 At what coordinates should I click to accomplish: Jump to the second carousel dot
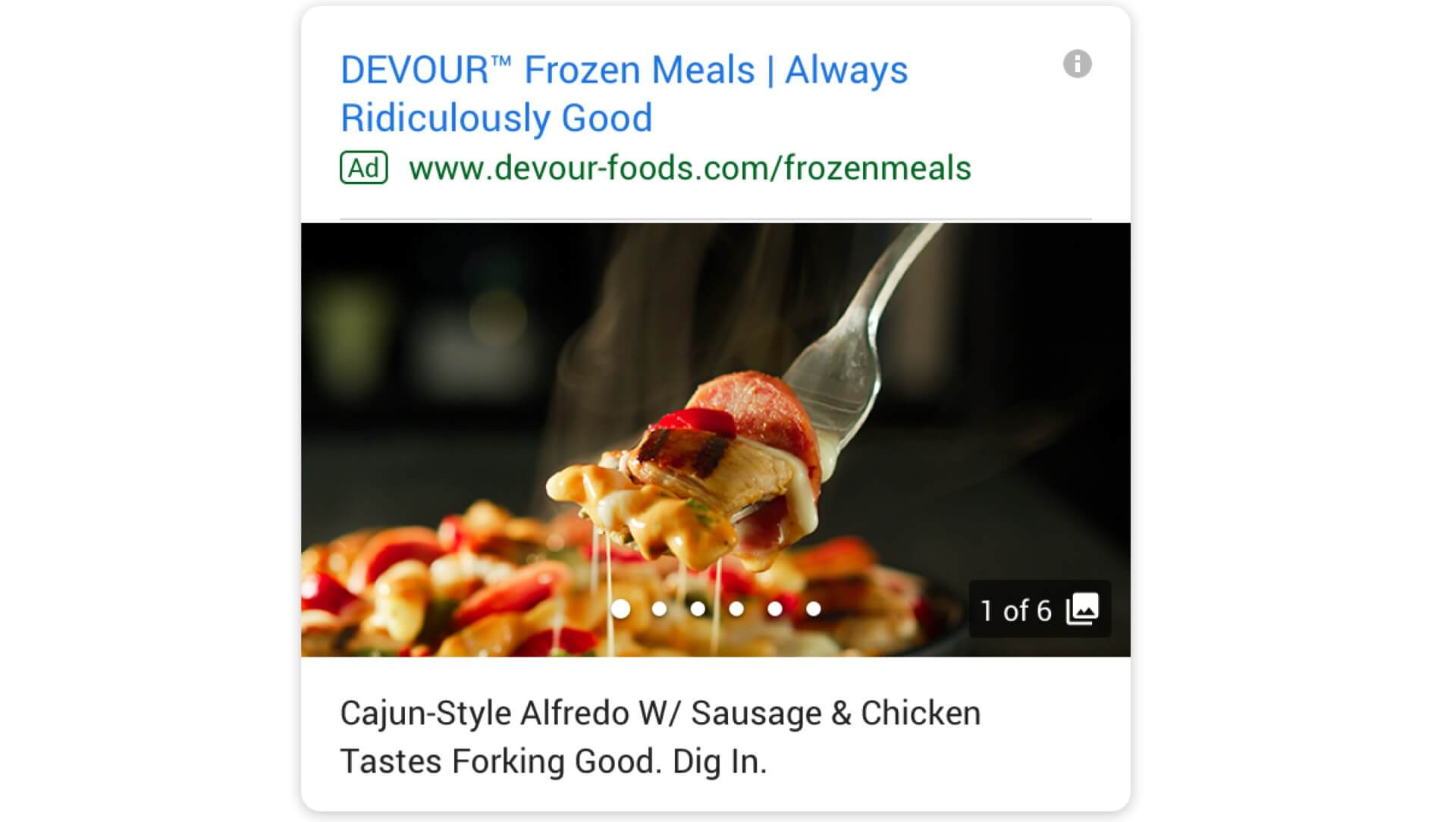[660, 609]
